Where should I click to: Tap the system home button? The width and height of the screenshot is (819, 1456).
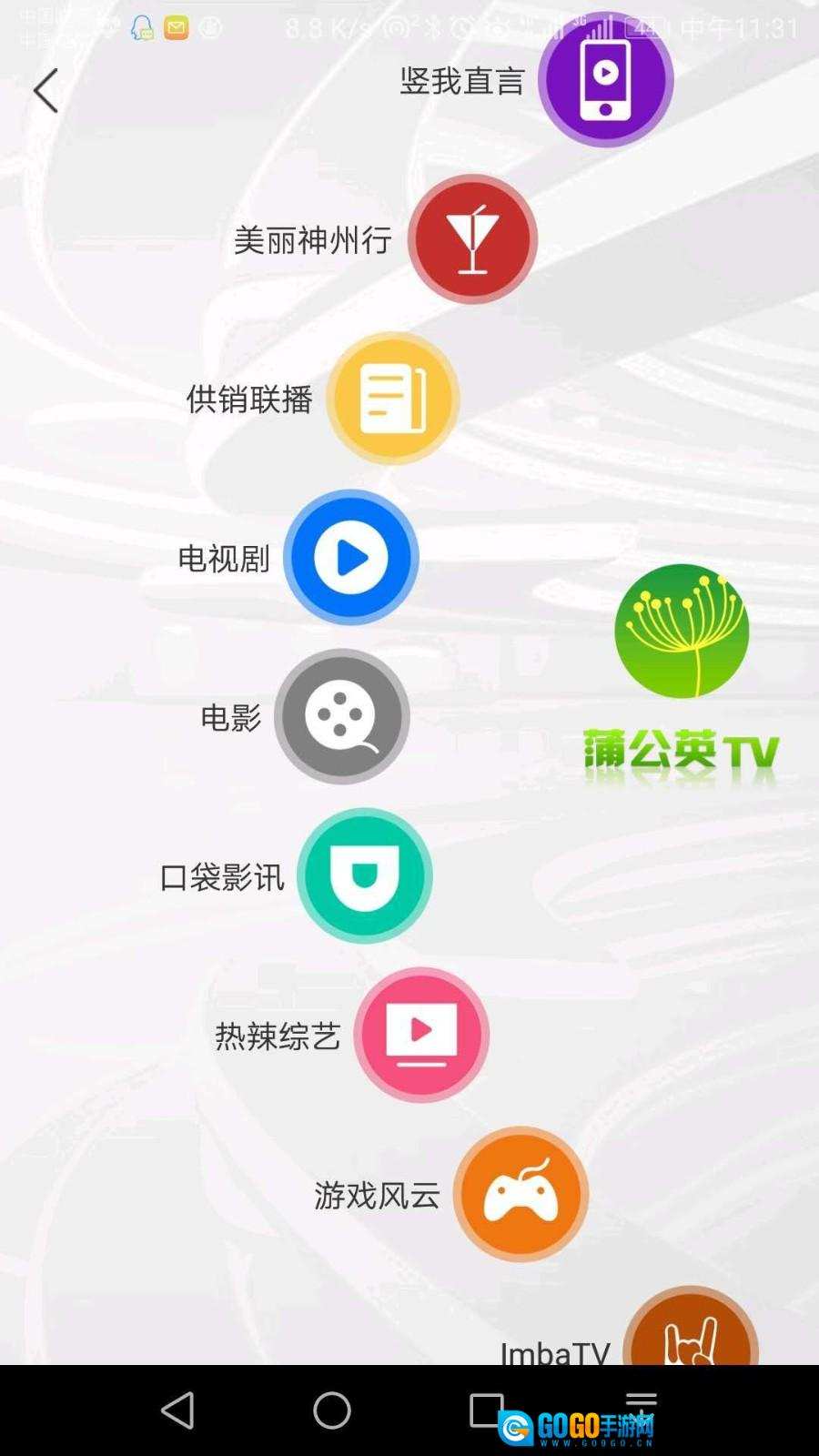point(332,1410)
